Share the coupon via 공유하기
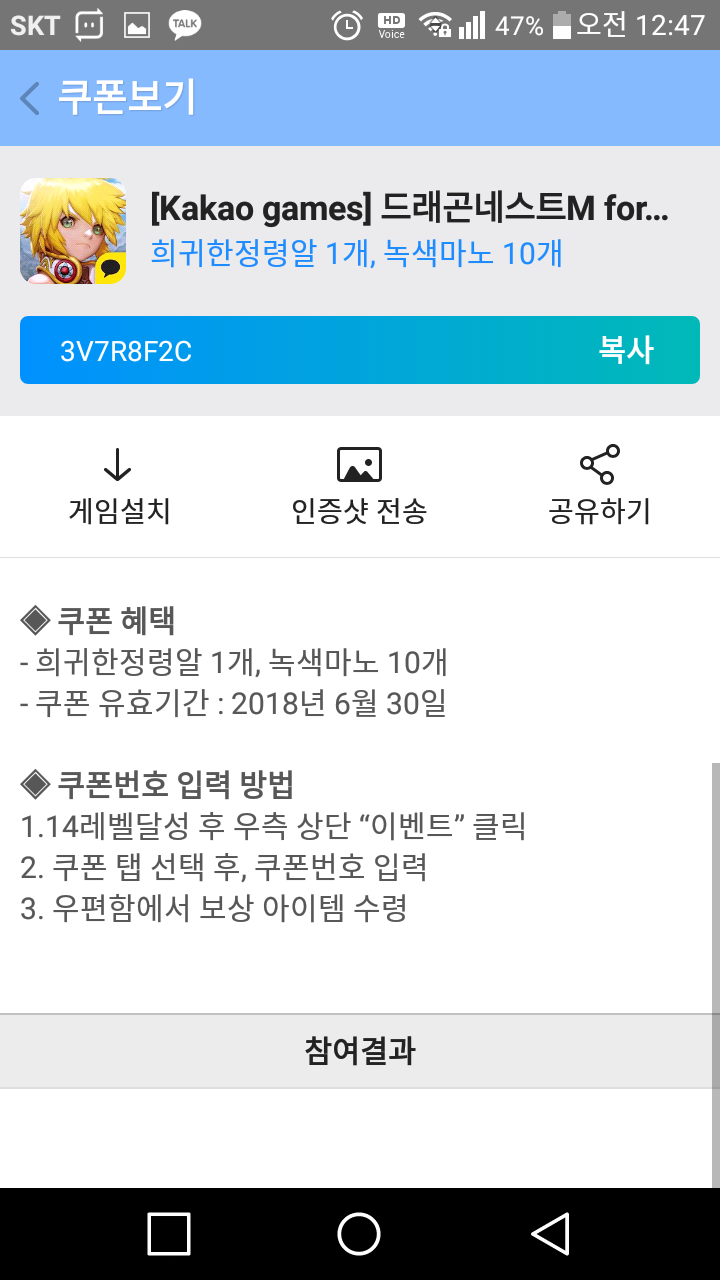720x1280 pixels. click(599, 486)
